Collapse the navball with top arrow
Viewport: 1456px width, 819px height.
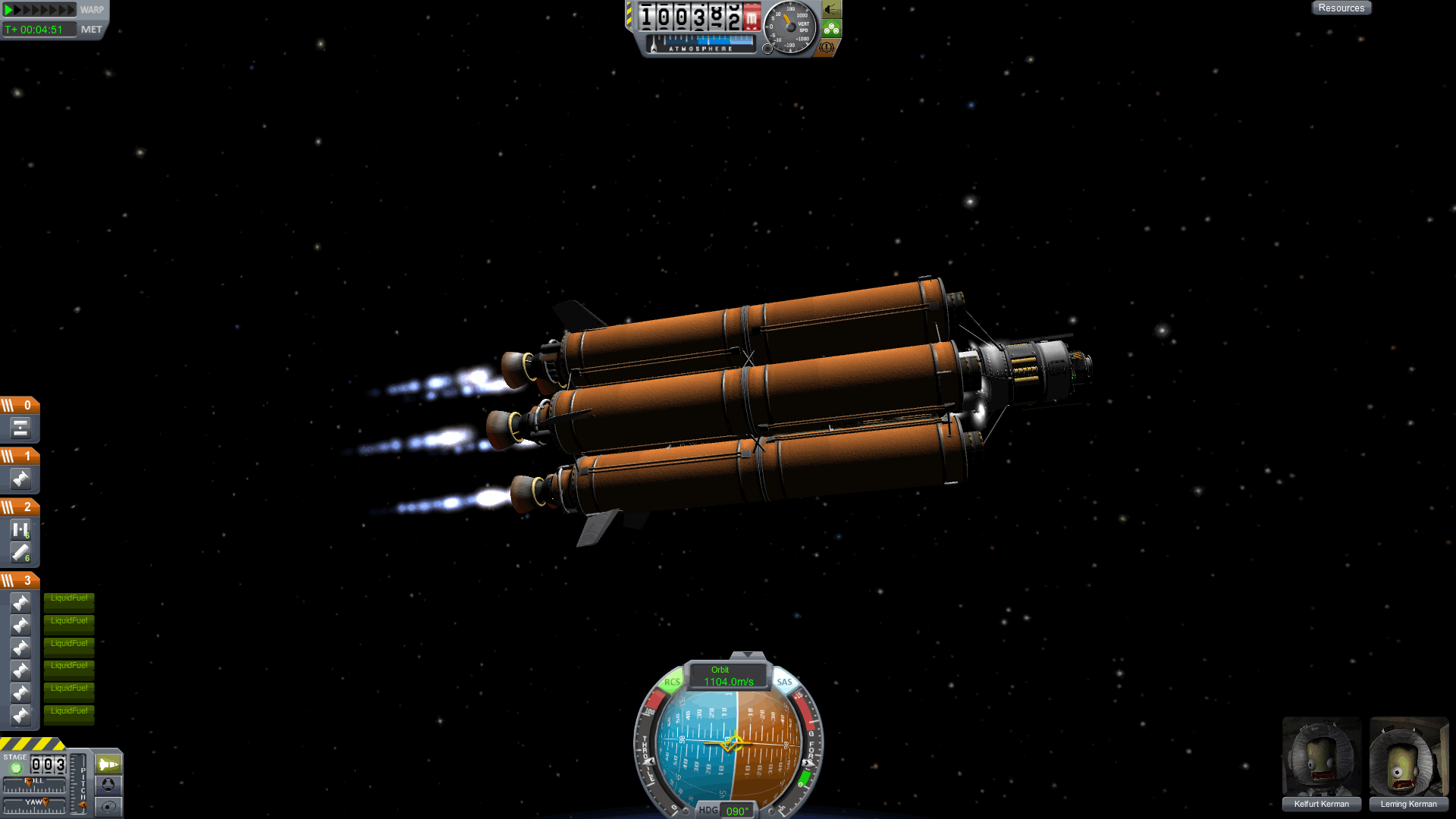click(748, 654)
